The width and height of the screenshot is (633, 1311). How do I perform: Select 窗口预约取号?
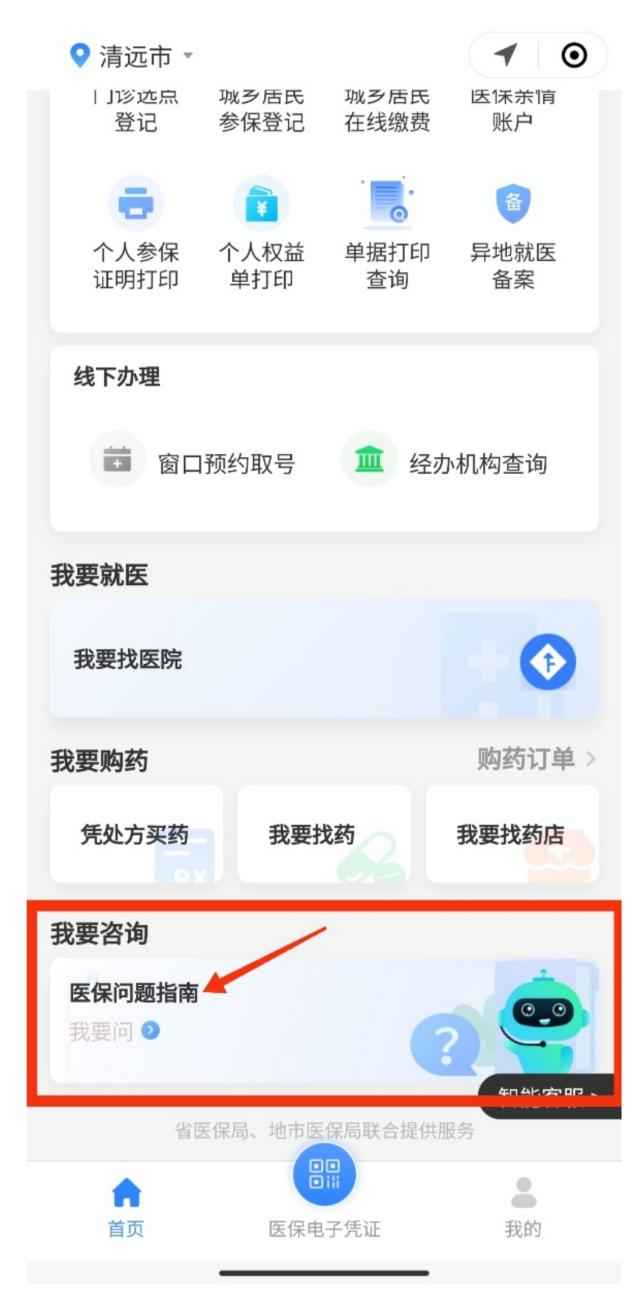point(194,463)
